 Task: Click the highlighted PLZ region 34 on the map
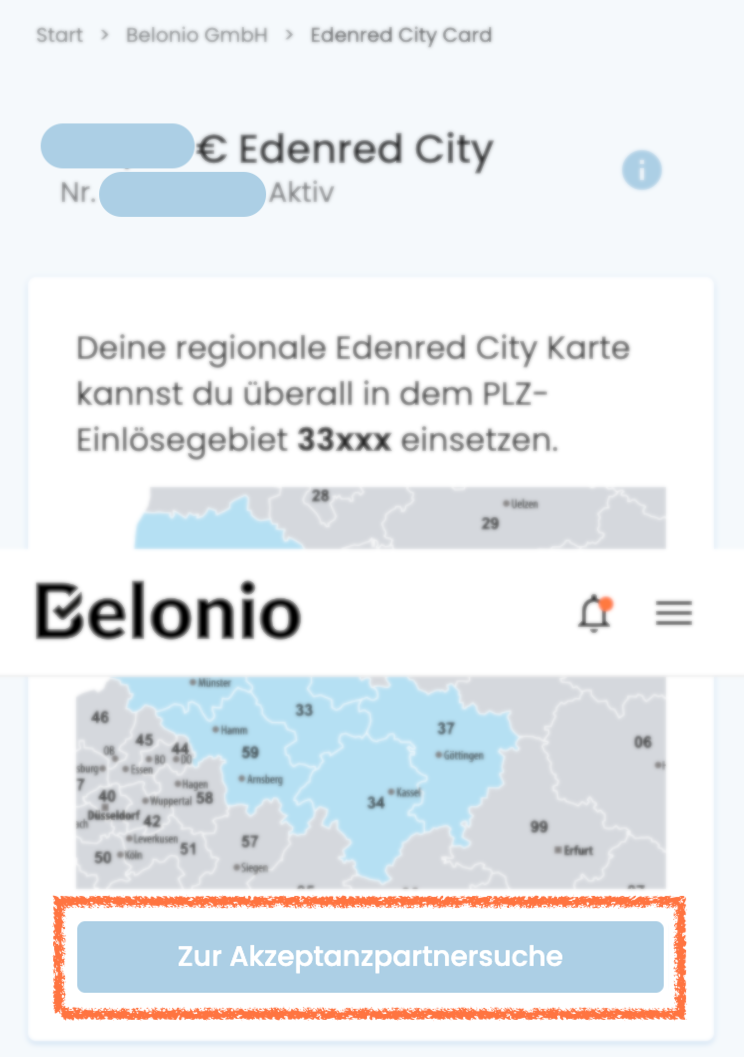click(375, 802)
